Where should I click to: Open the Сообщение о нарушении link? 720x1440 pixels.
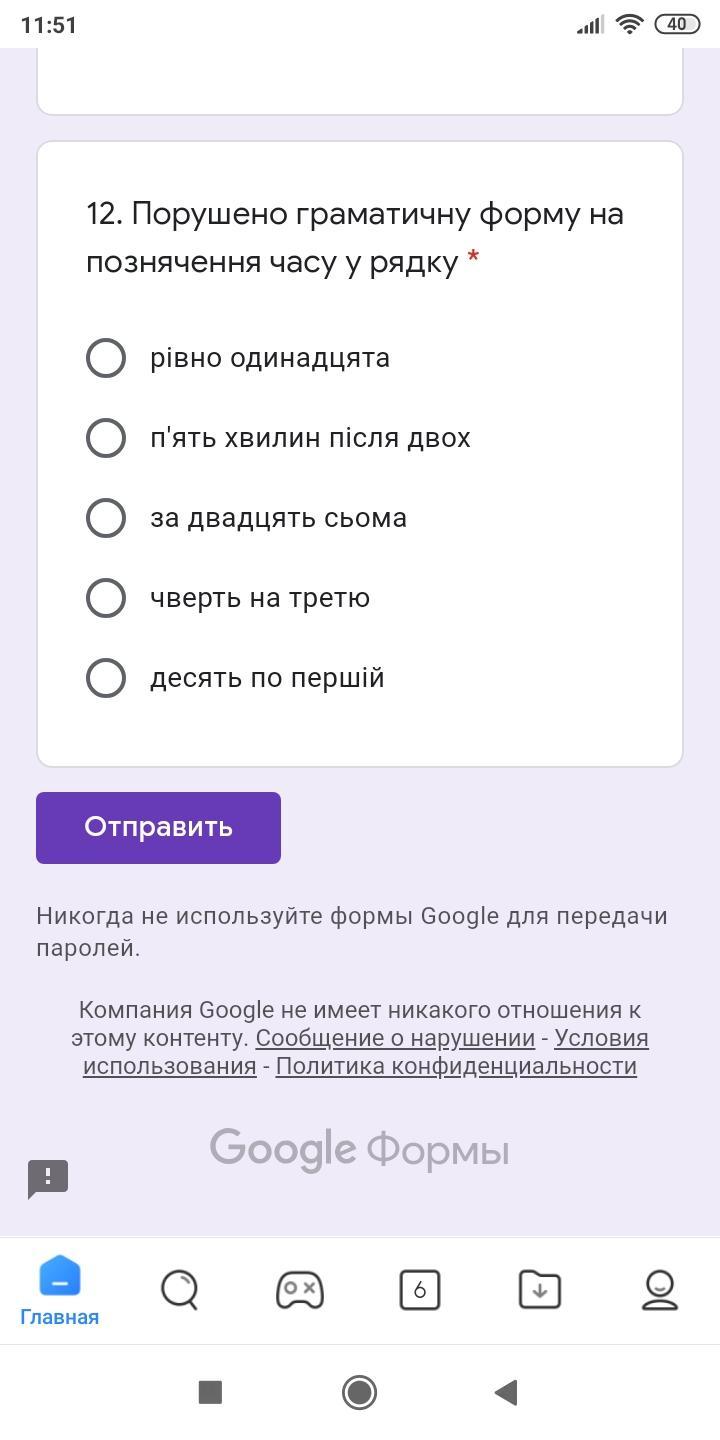click(395, 1038)
